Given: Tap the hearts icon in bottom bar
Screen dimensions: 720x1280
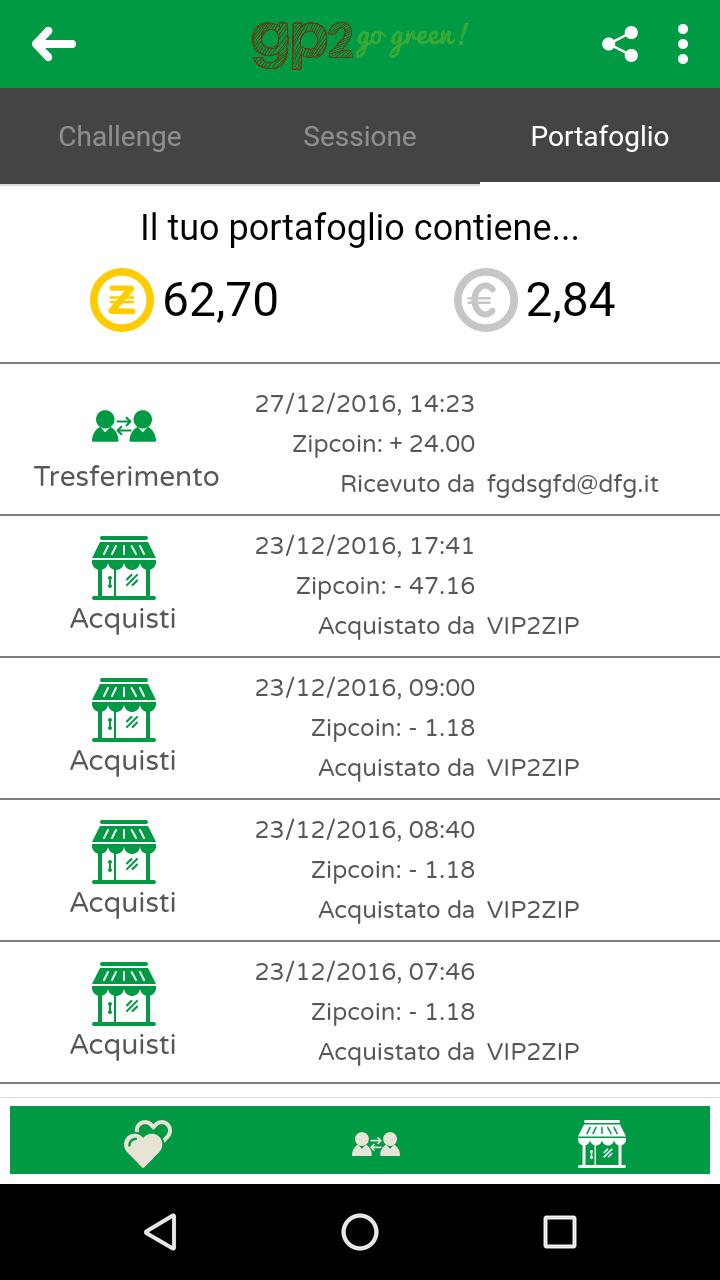Looking at the screenshot, I should pyautogui.click(x=148, y=1143).
